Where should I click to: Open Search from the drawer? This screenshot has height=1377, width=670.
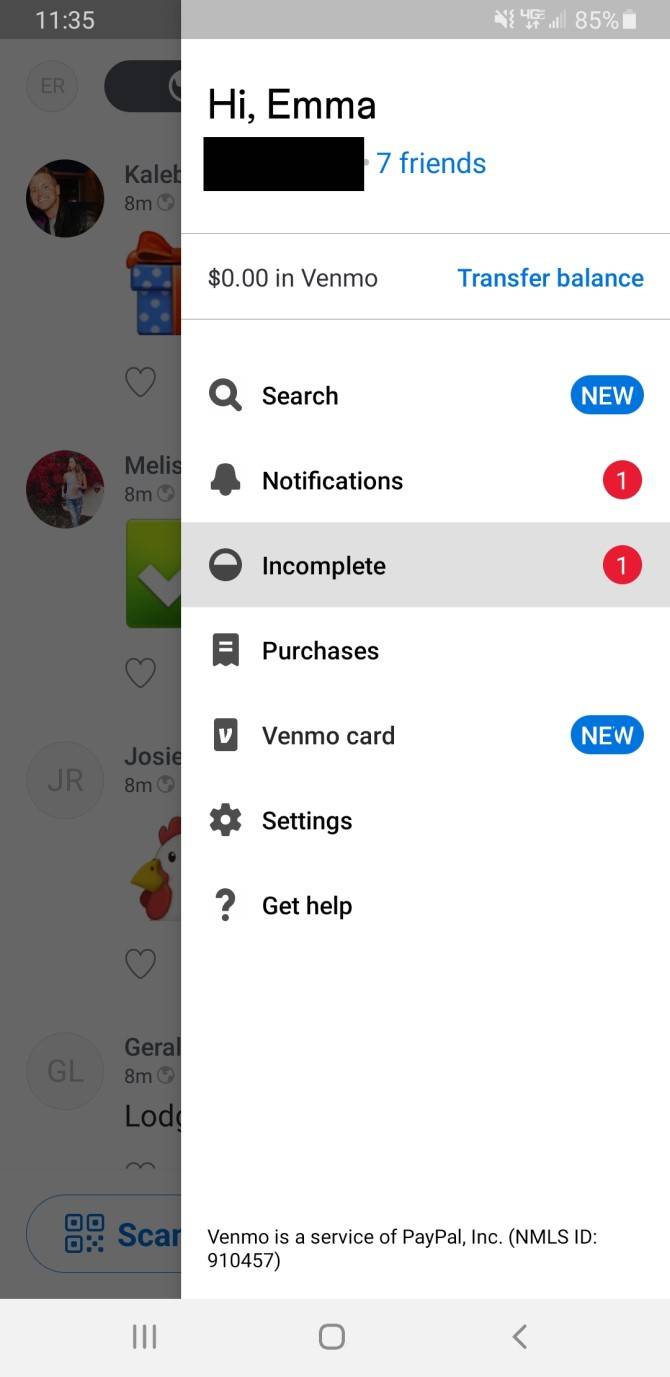point(300,396)
